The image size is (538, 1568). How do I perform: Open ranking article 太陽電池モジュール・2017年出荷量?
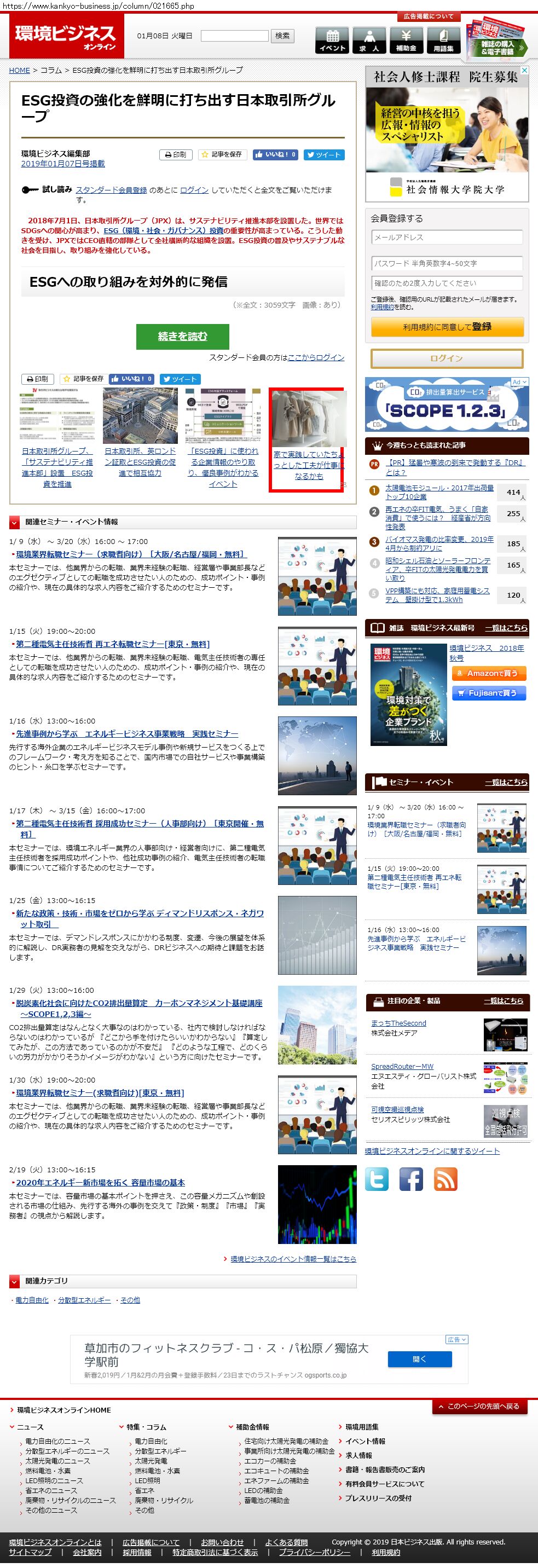[x=439, y=492]
